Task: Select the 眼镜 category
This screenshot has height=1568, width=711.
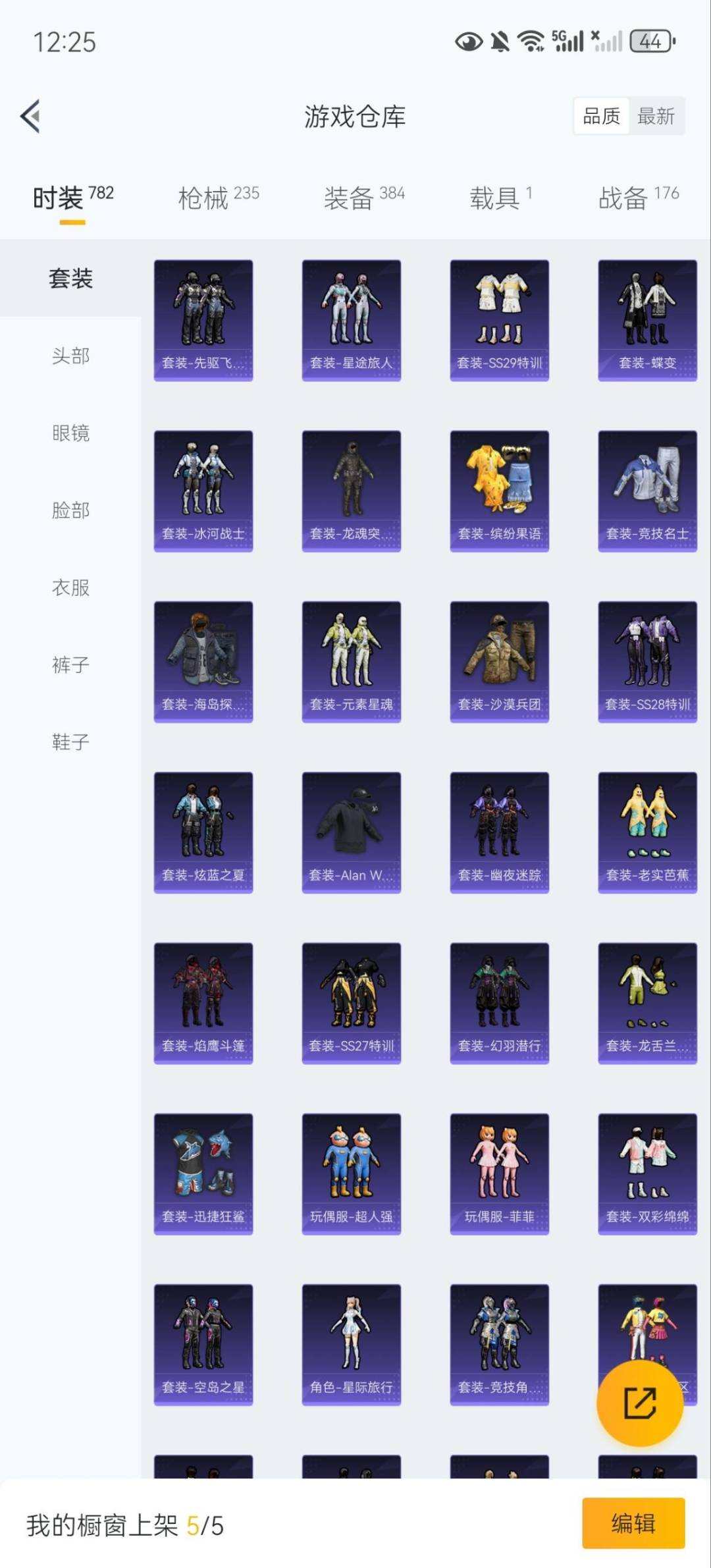Action: click(x=70, y=433)
